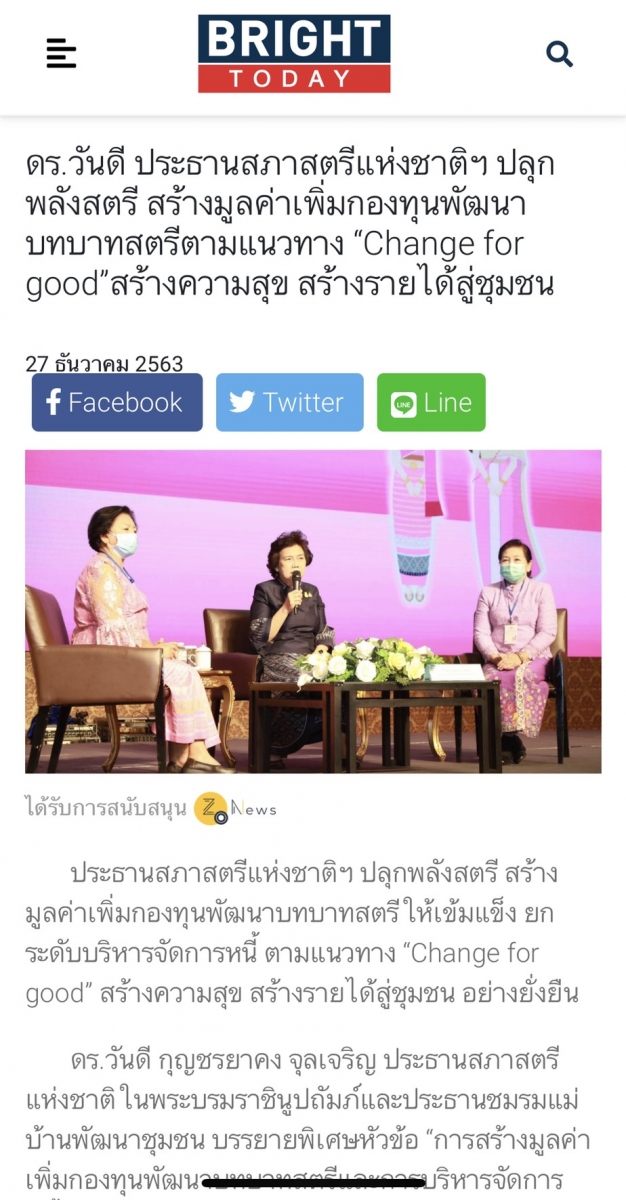This screenshot has height=1200, width=626.
Task: Share the article via Line
Action: tap(431, 402)
